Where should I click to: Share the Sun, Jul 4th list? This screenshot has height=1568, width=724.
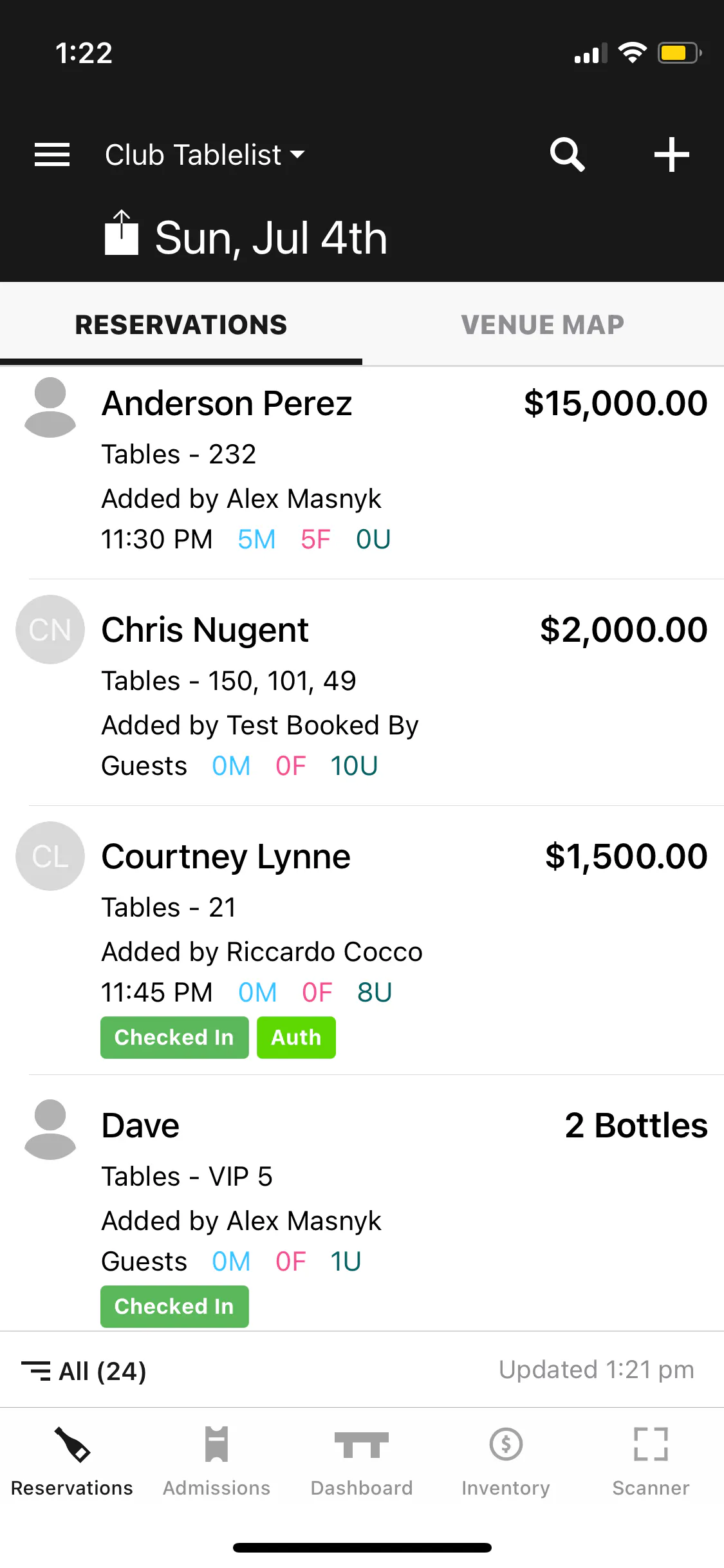[122, 233]
